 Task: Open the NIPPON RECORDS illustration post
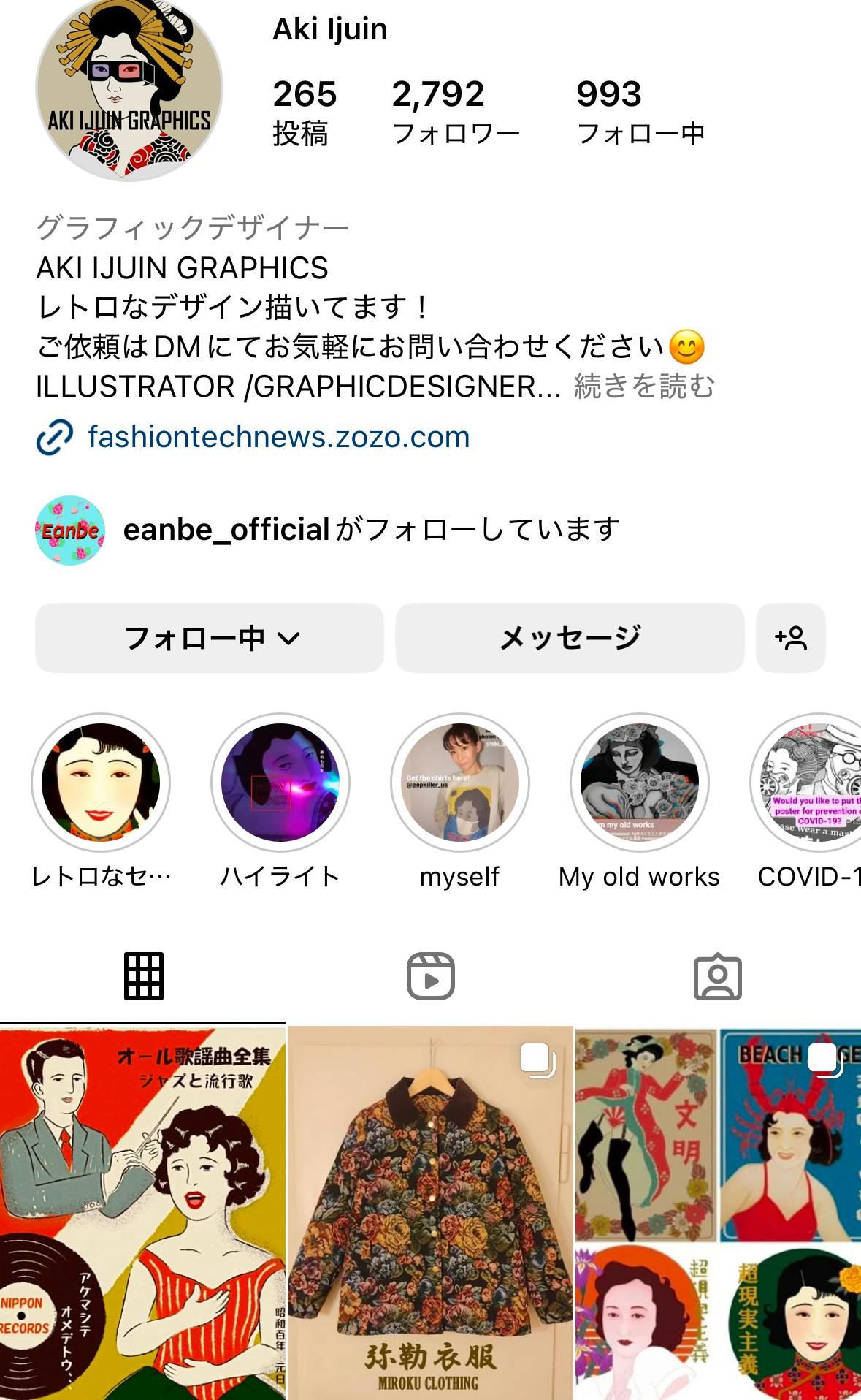pyautogui.click(x=142, y=1213)
